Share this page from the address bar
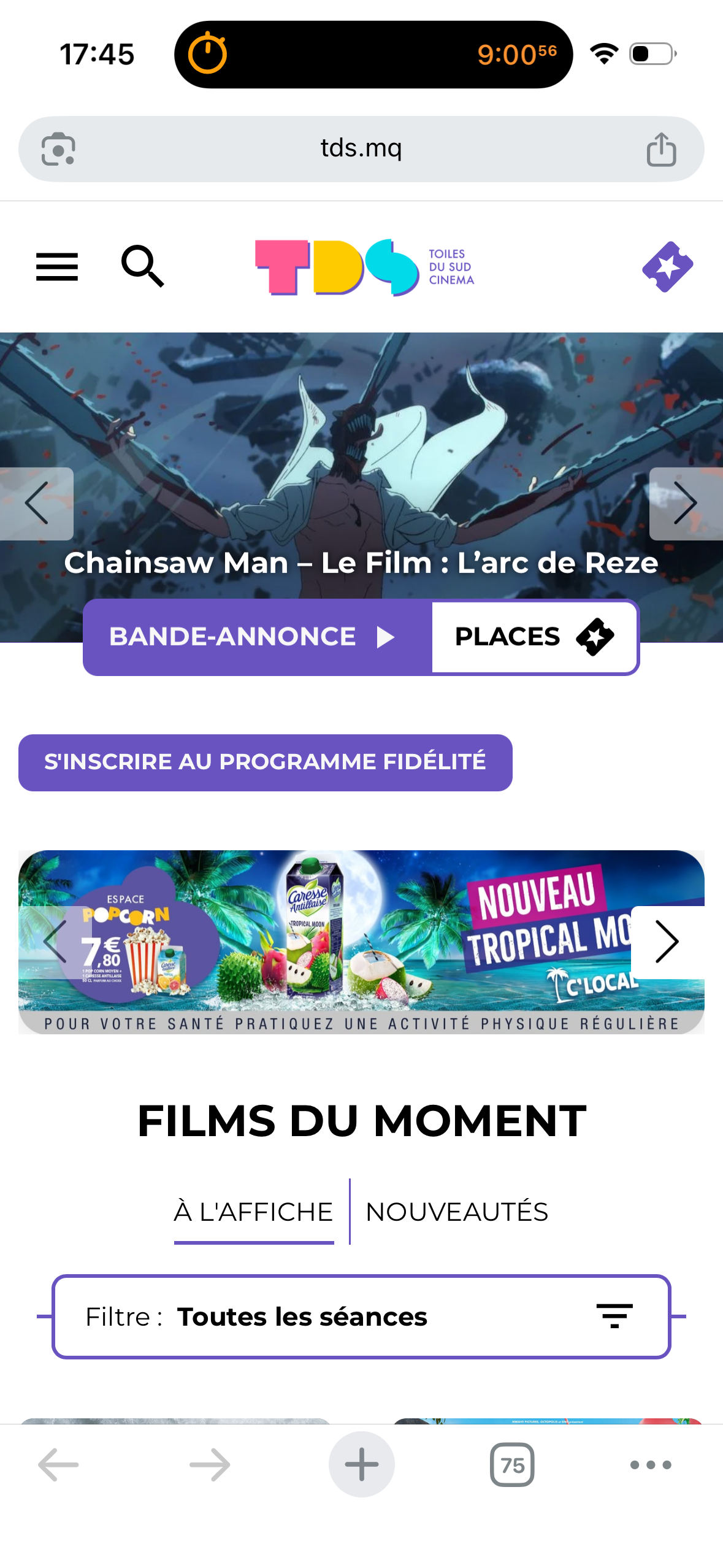This screenshot has height=1568, width=723. pos(661,149)
